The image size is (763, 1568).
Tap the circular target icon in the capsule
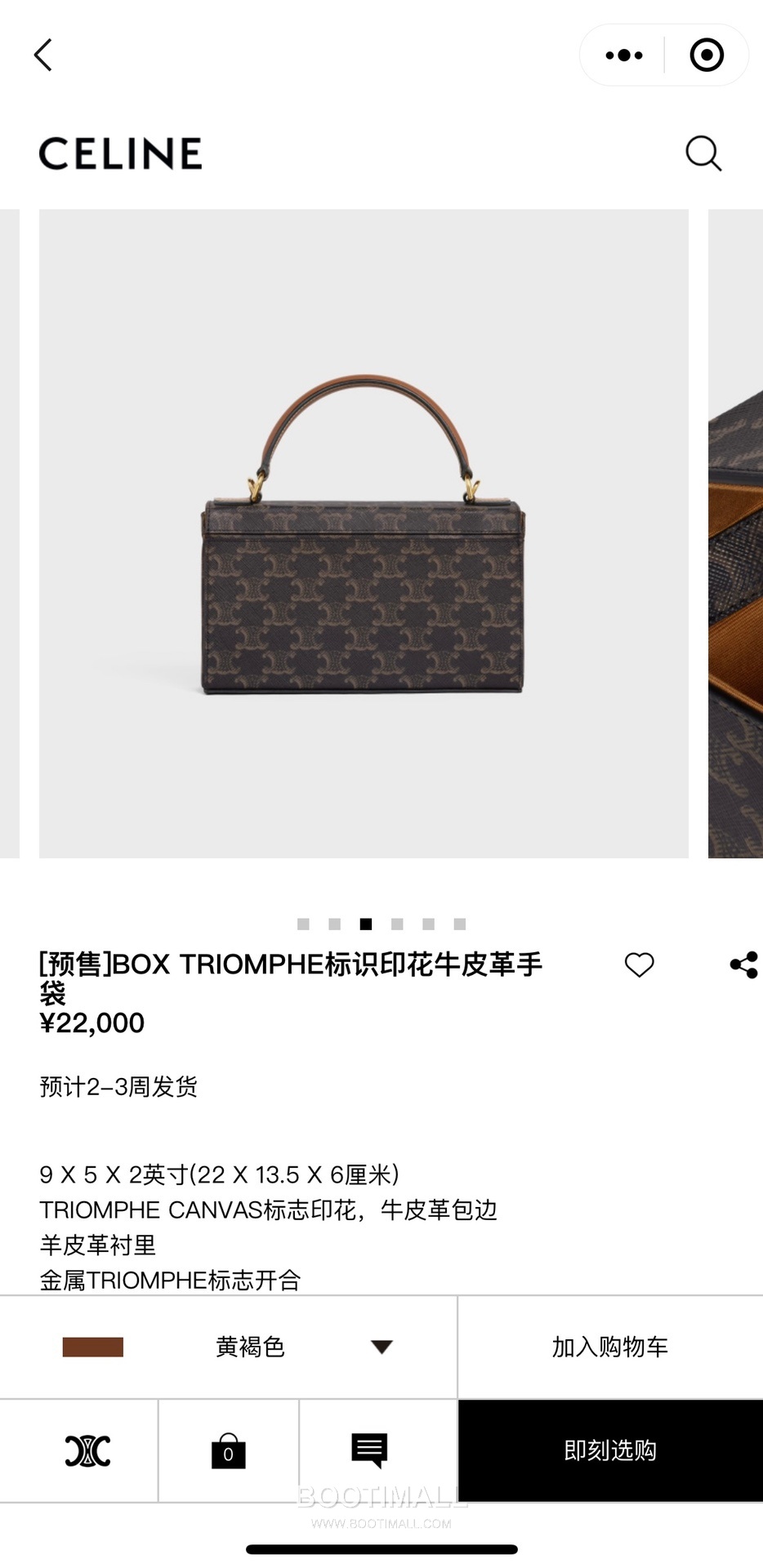[705, 54]
